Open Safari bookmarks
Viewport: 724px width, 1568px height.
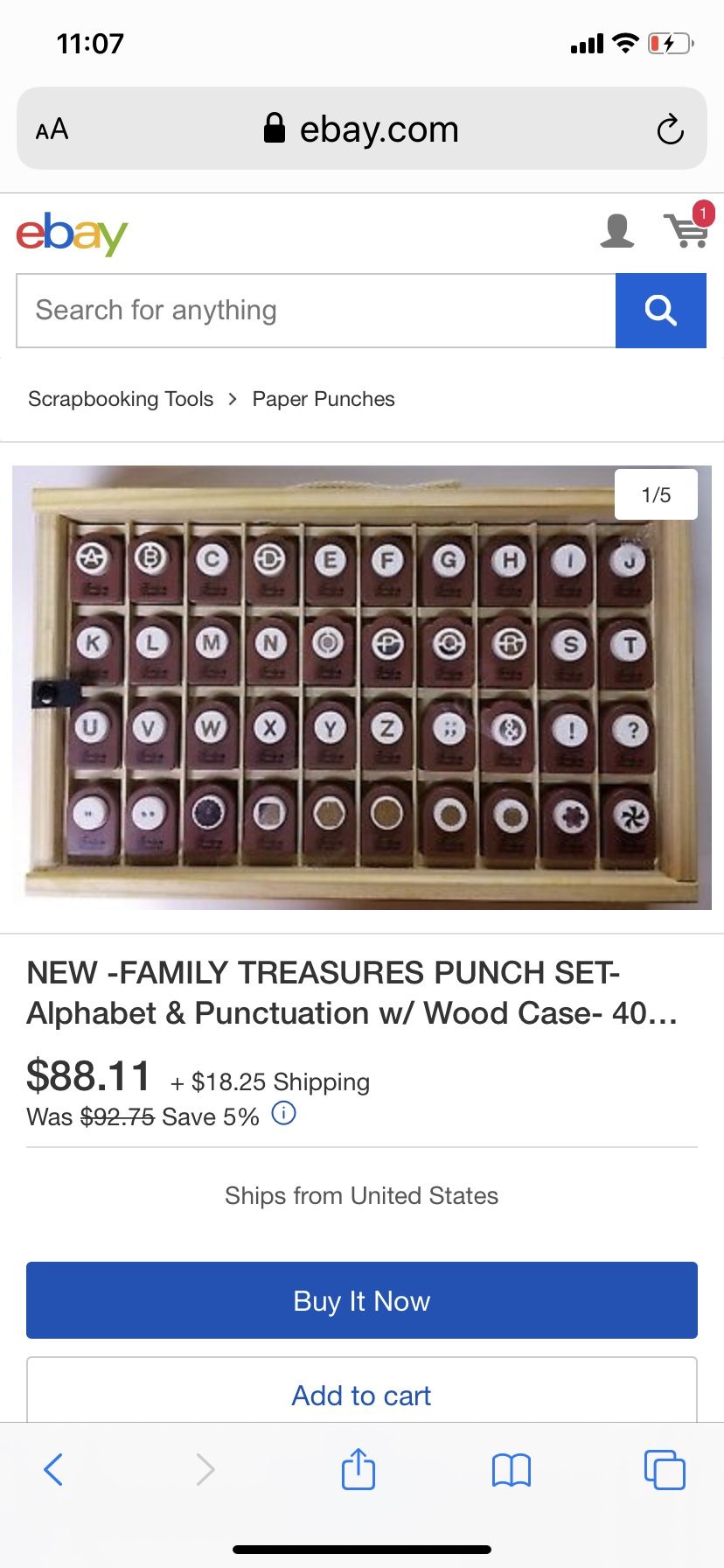point(512,1469)
